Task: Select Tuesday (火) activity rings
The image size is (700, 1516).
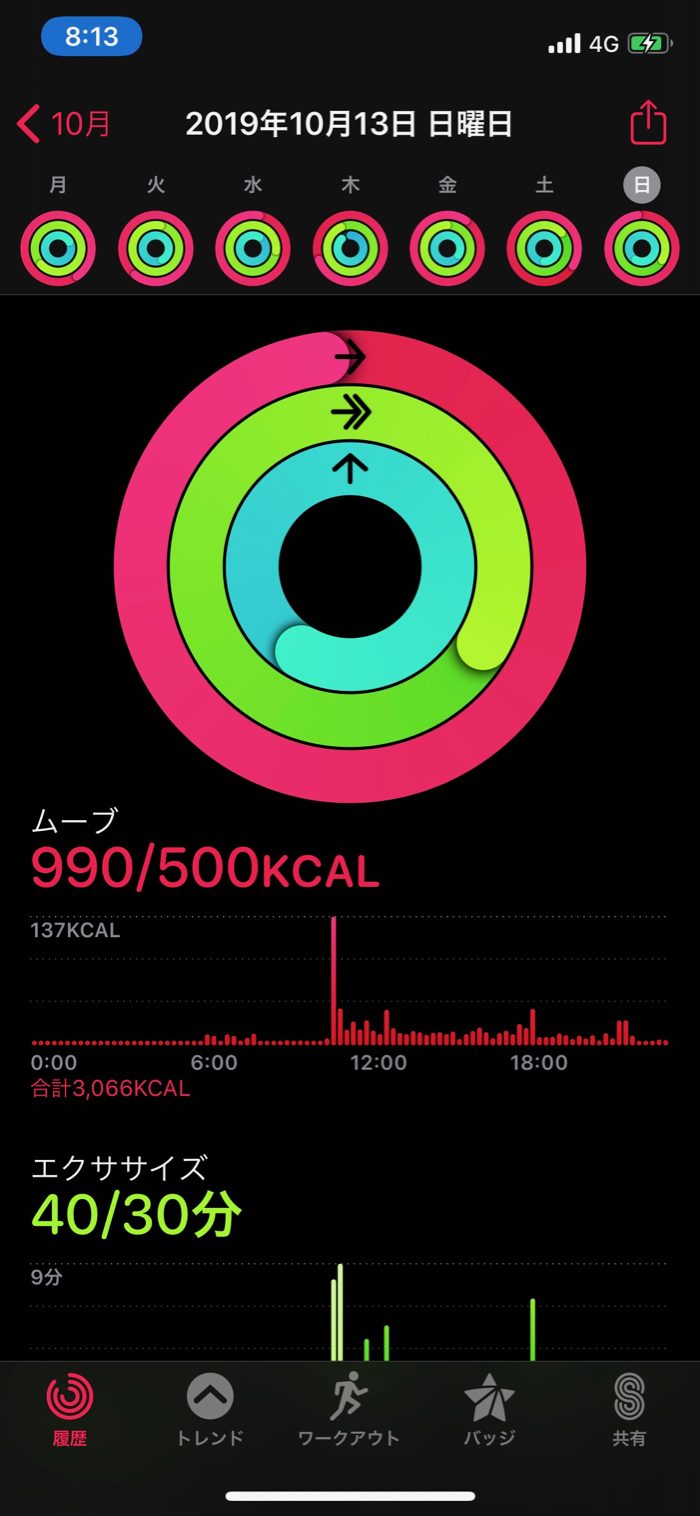Action: (x=156, y=247)
